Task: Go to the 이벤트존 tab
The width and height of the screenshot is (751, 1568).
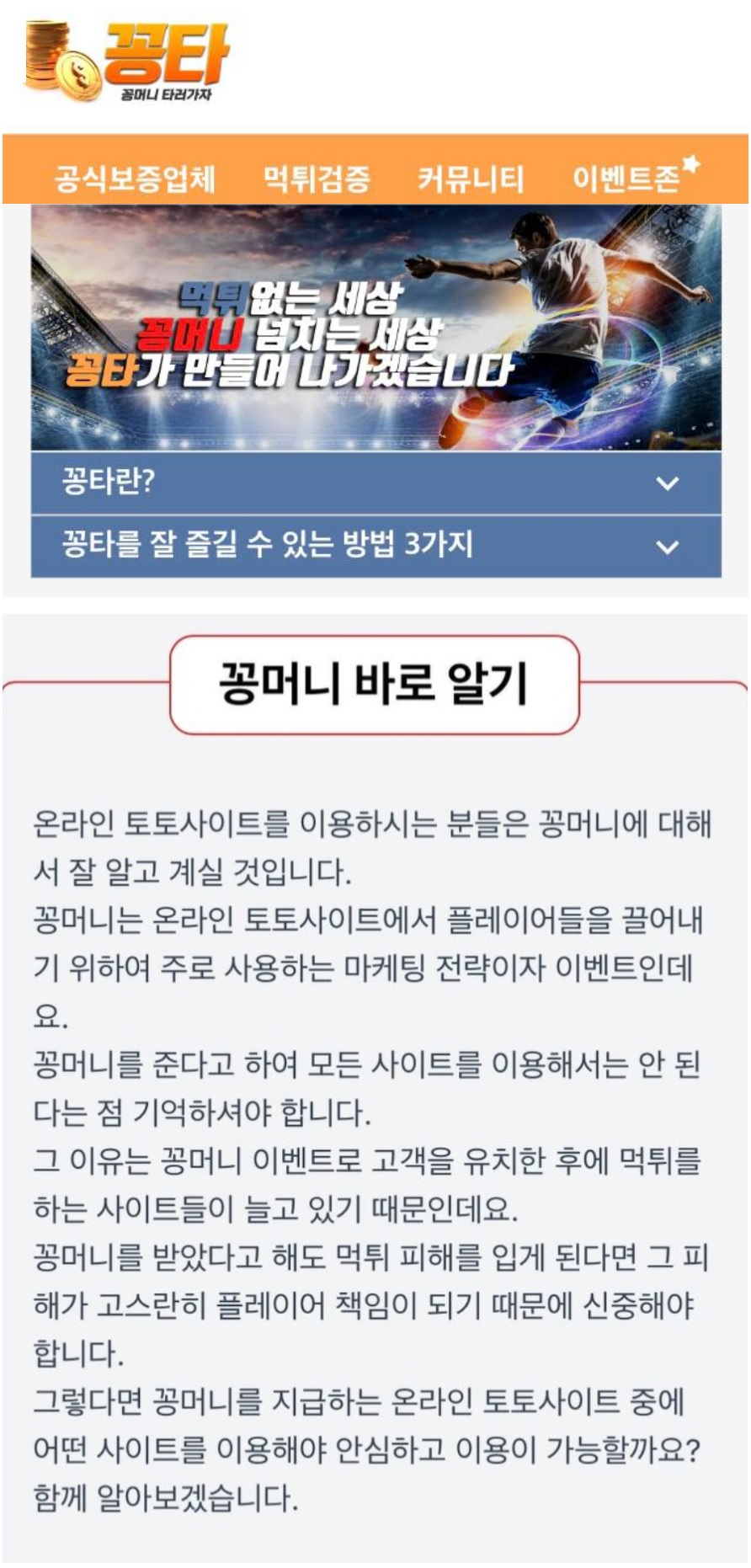Action: tap(626, 179)
